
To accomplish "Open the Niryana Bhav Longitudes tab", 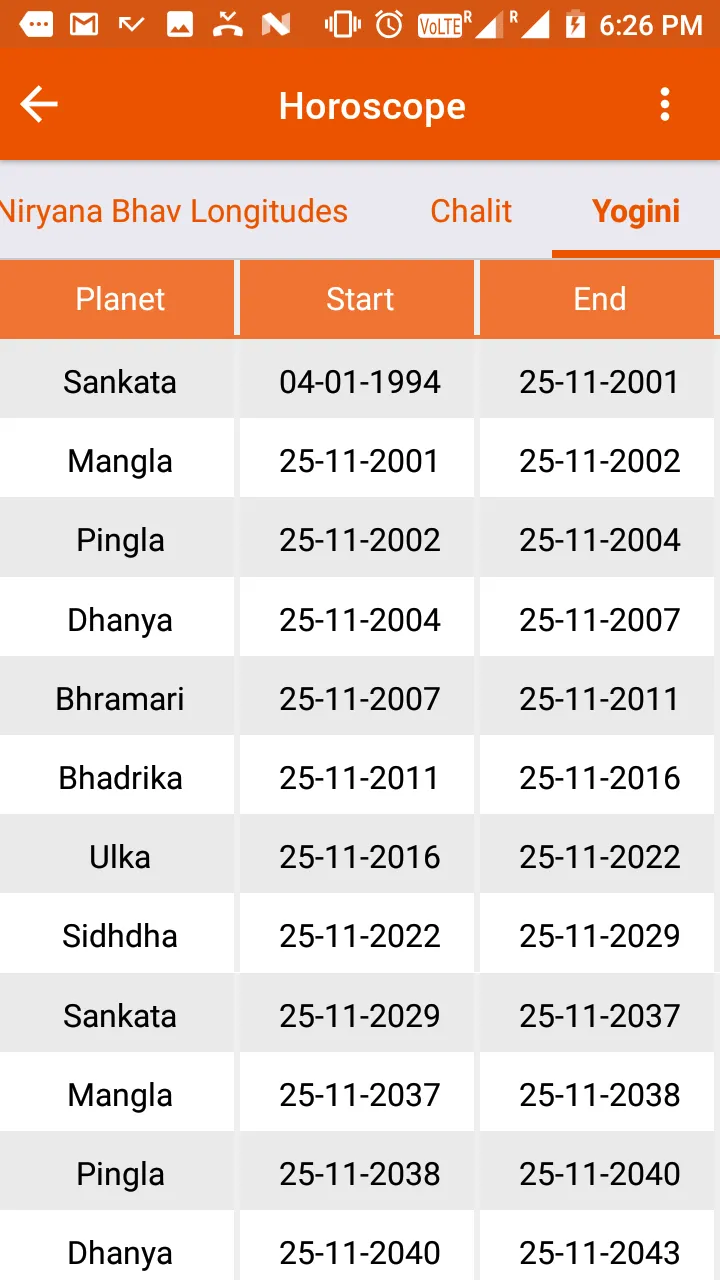I will [x=174, y=211].
